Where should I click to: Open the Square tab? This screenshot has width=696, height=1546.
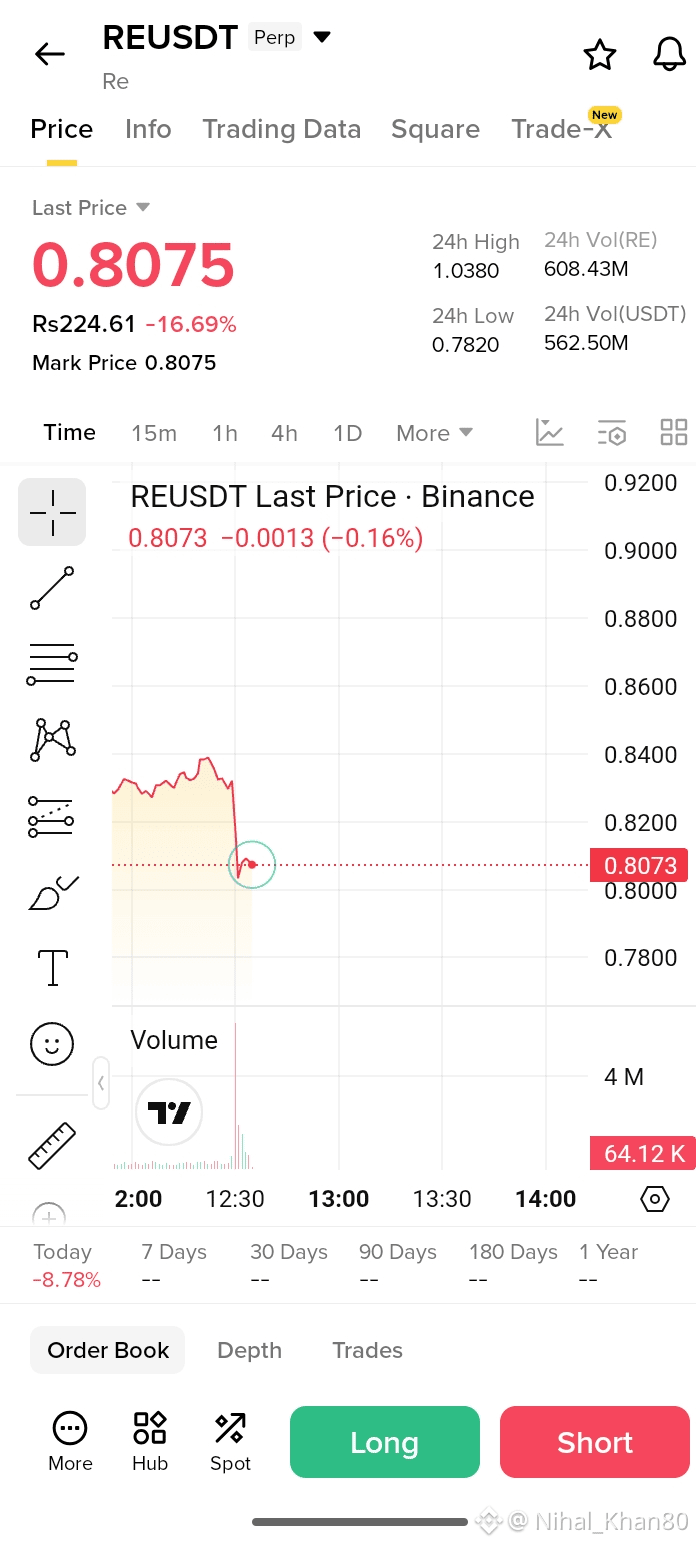[435, 129]
